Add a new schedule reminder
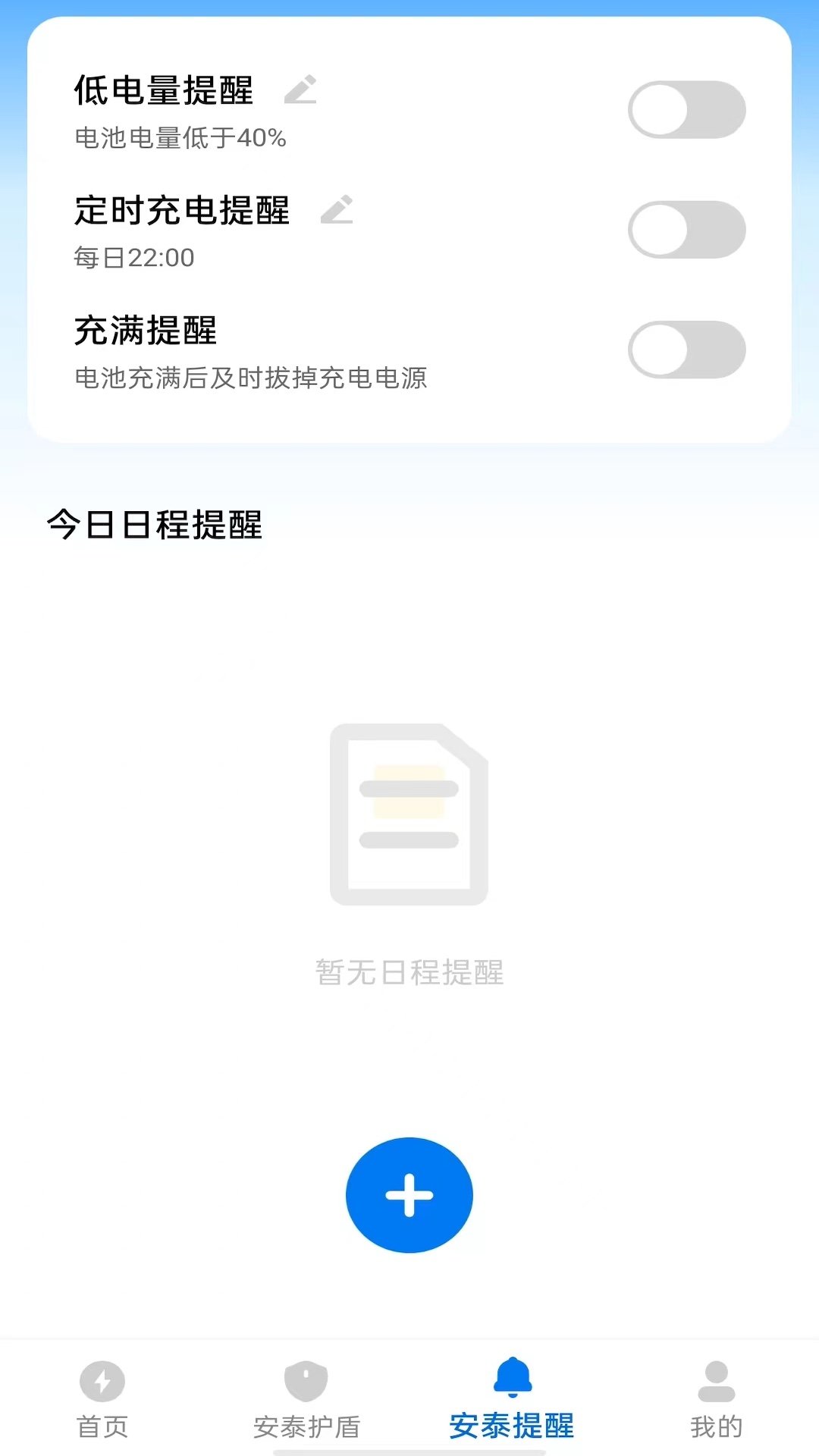Image resolution: width=819 pixels, height=1456 pixels. point(409,1195)
